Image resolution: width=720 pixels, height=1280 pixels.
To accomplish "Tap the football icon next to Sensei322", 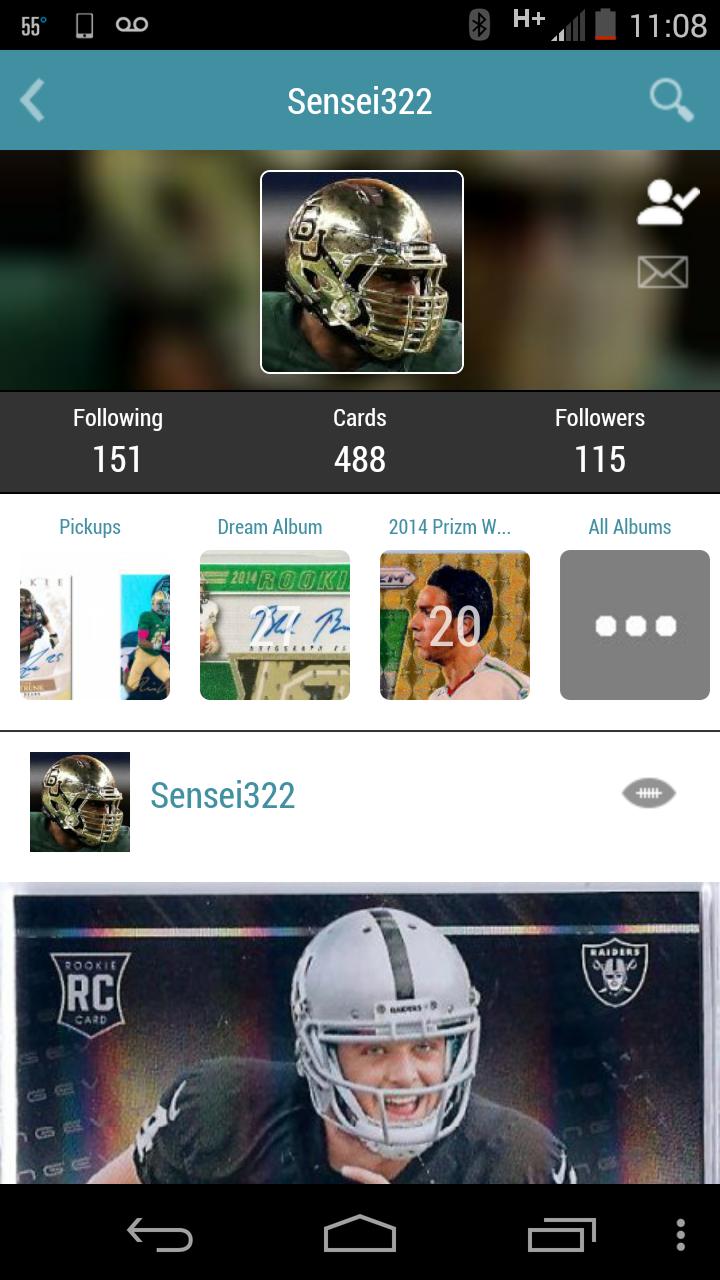I will pos(649,792).
